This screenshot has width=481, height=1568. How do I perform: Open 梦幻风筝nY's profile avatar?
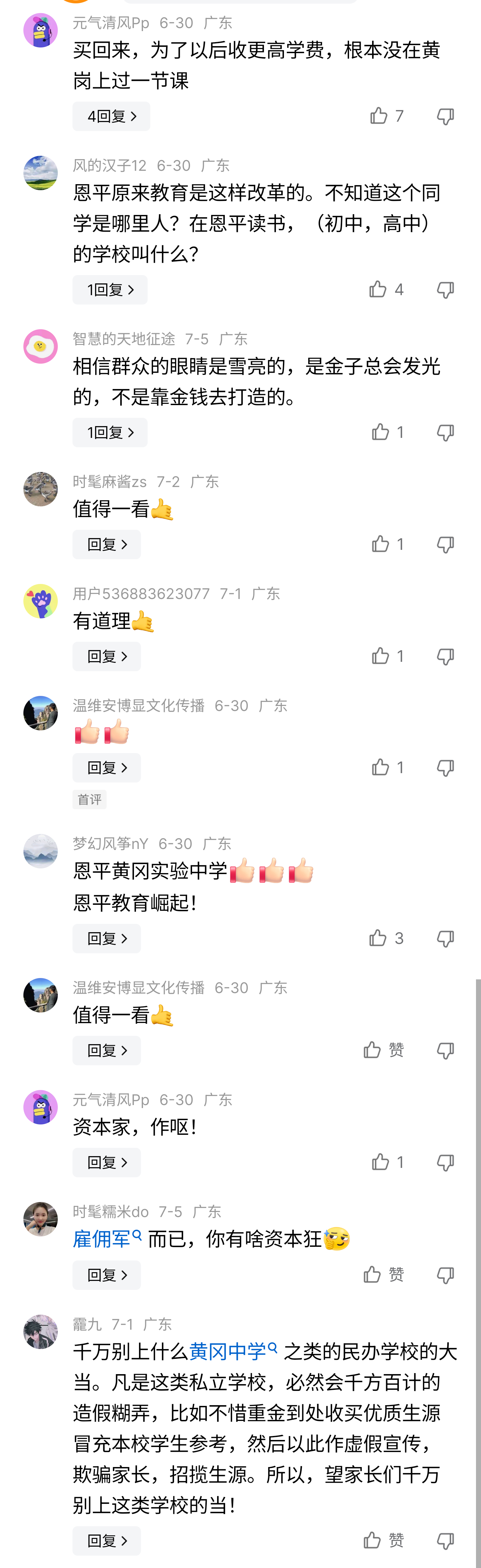[x=41, y=851]
